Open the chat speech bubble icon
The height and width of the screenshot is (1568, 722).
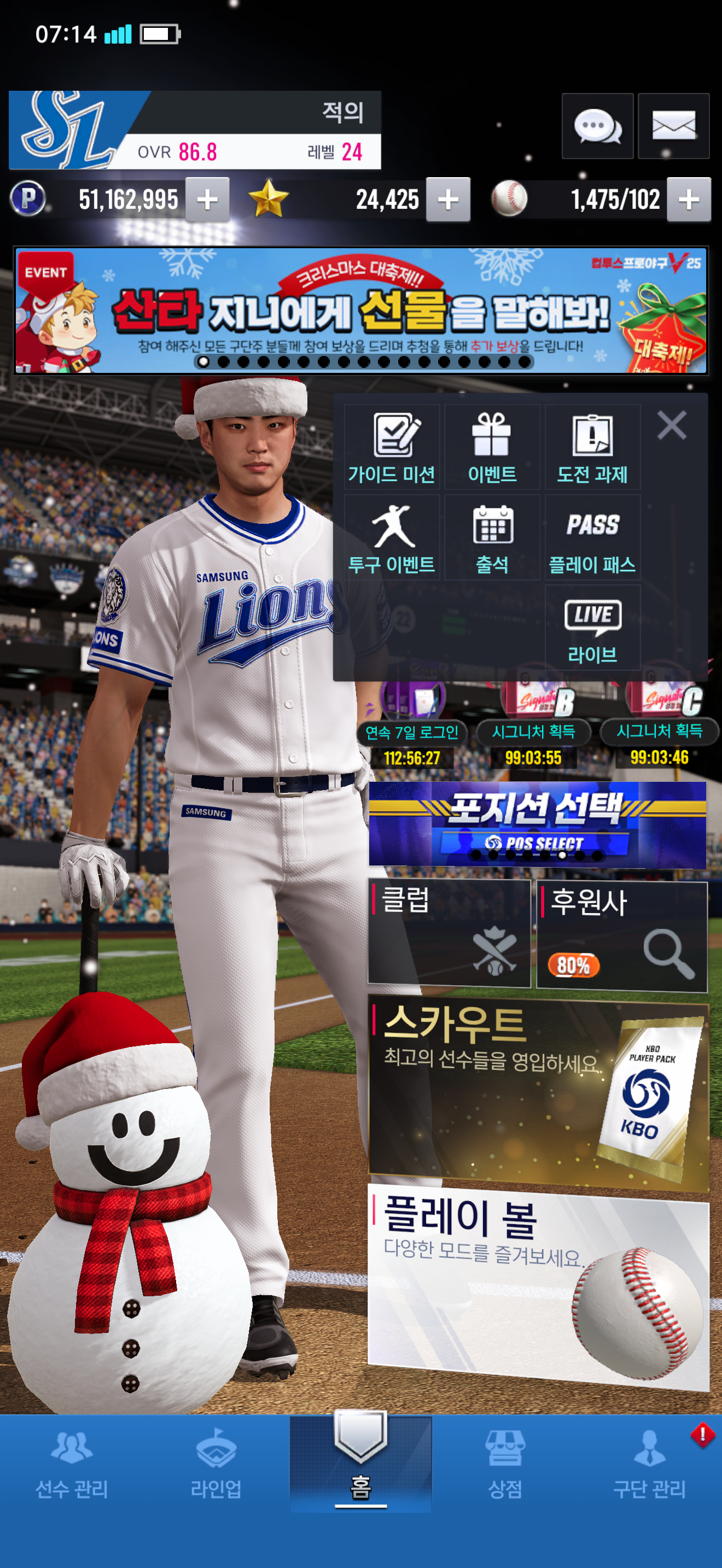pyautogui.click(x=597, y=126)
